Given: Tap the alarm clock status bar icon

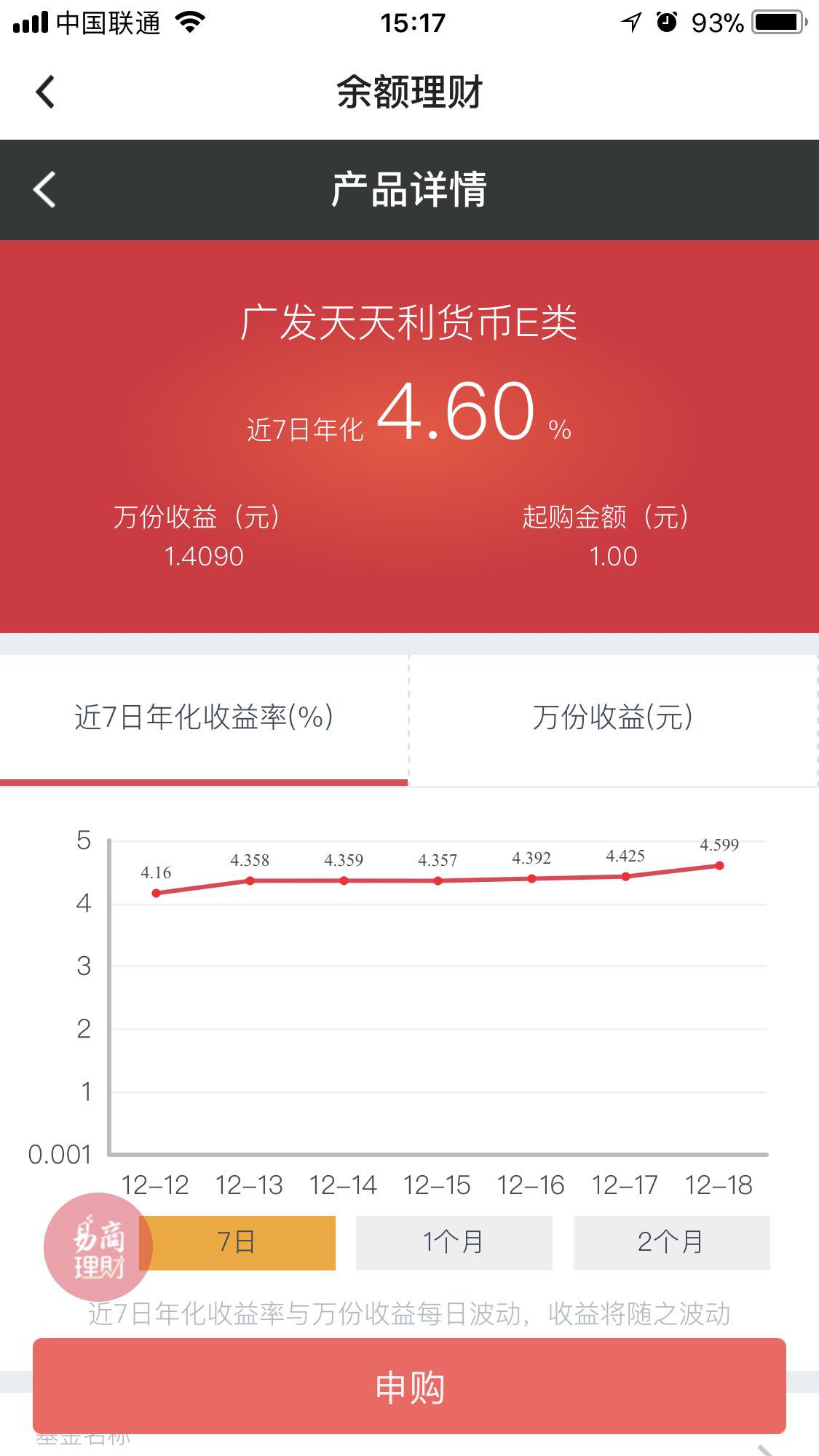Looking at the screenshot, I should coord(668,22).
